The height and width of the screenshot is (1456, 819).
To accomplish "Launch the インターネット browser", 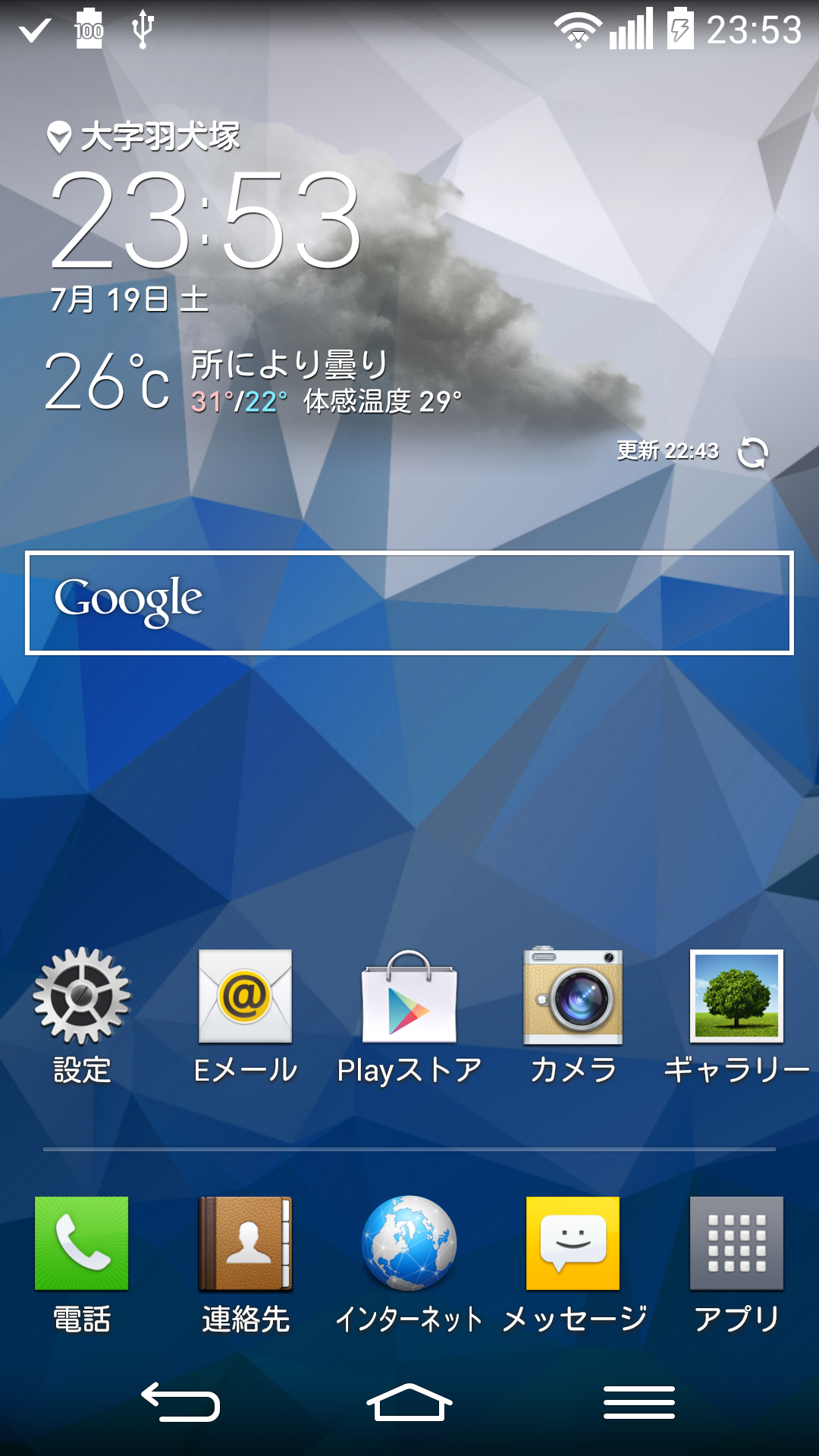I will tap(409, 1264).
